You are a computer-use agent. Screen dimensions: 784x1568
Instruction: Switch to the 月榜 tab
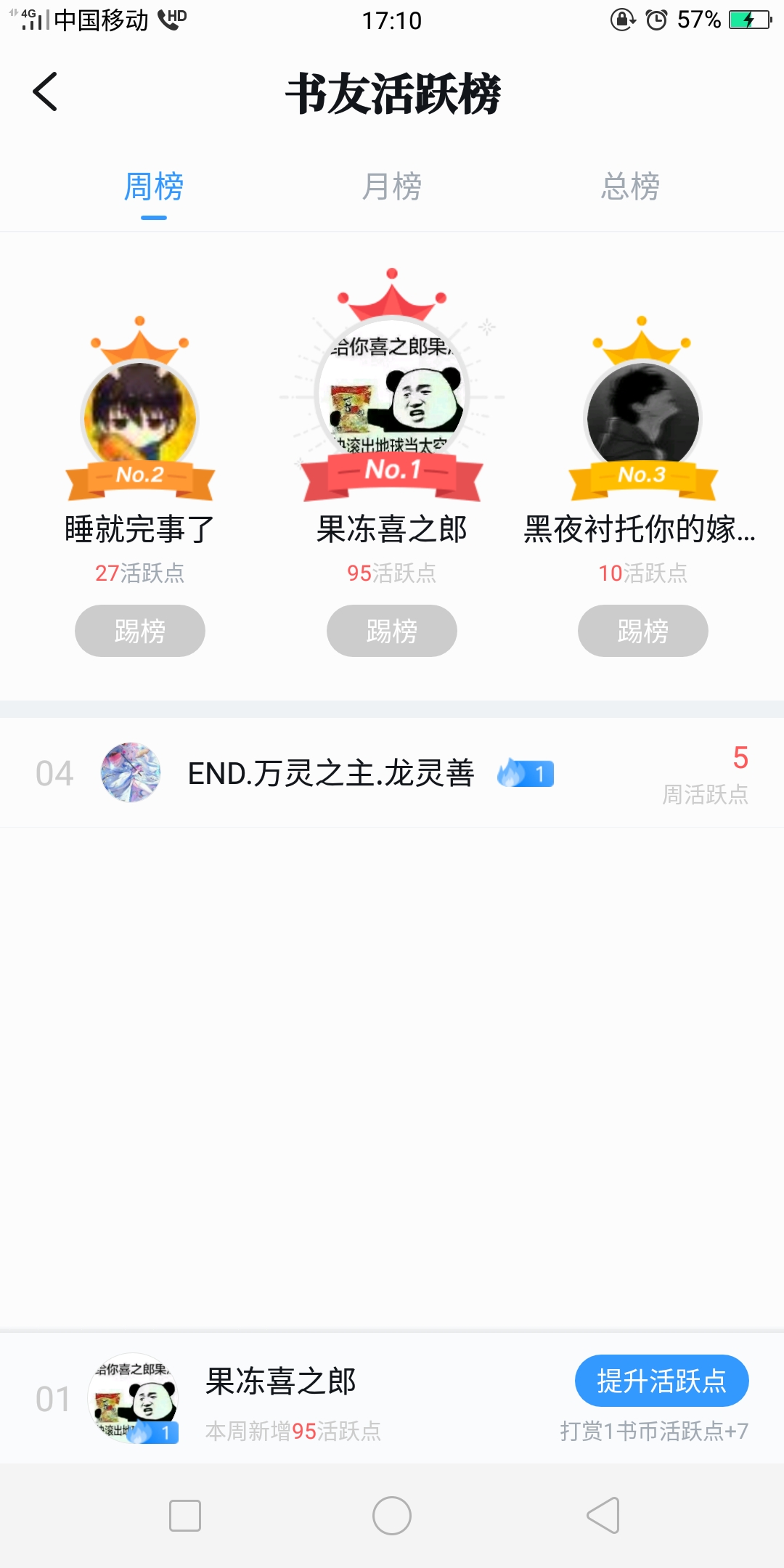point(392,187)
